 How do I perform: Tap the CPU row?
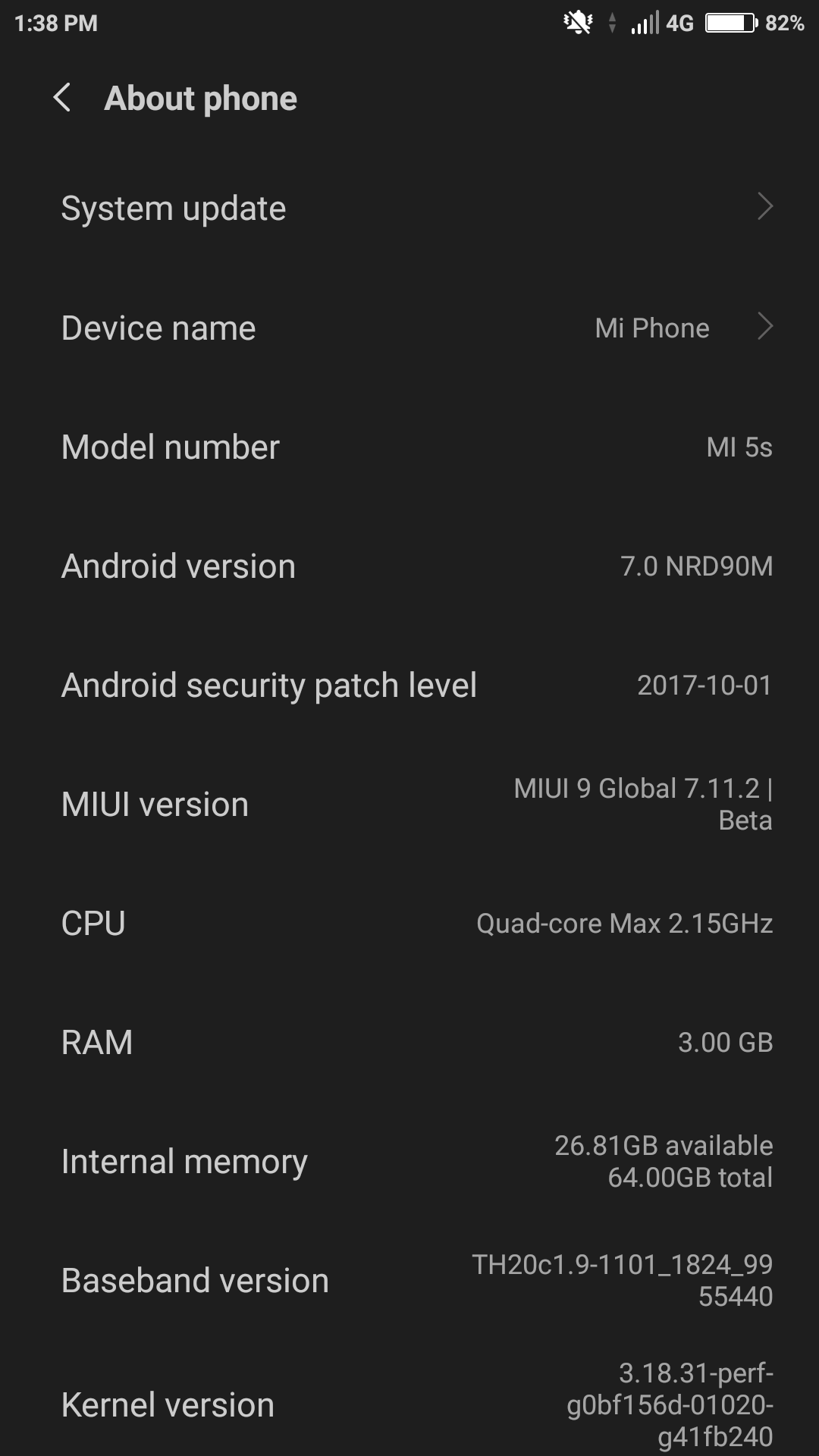(x=409, y=923)
